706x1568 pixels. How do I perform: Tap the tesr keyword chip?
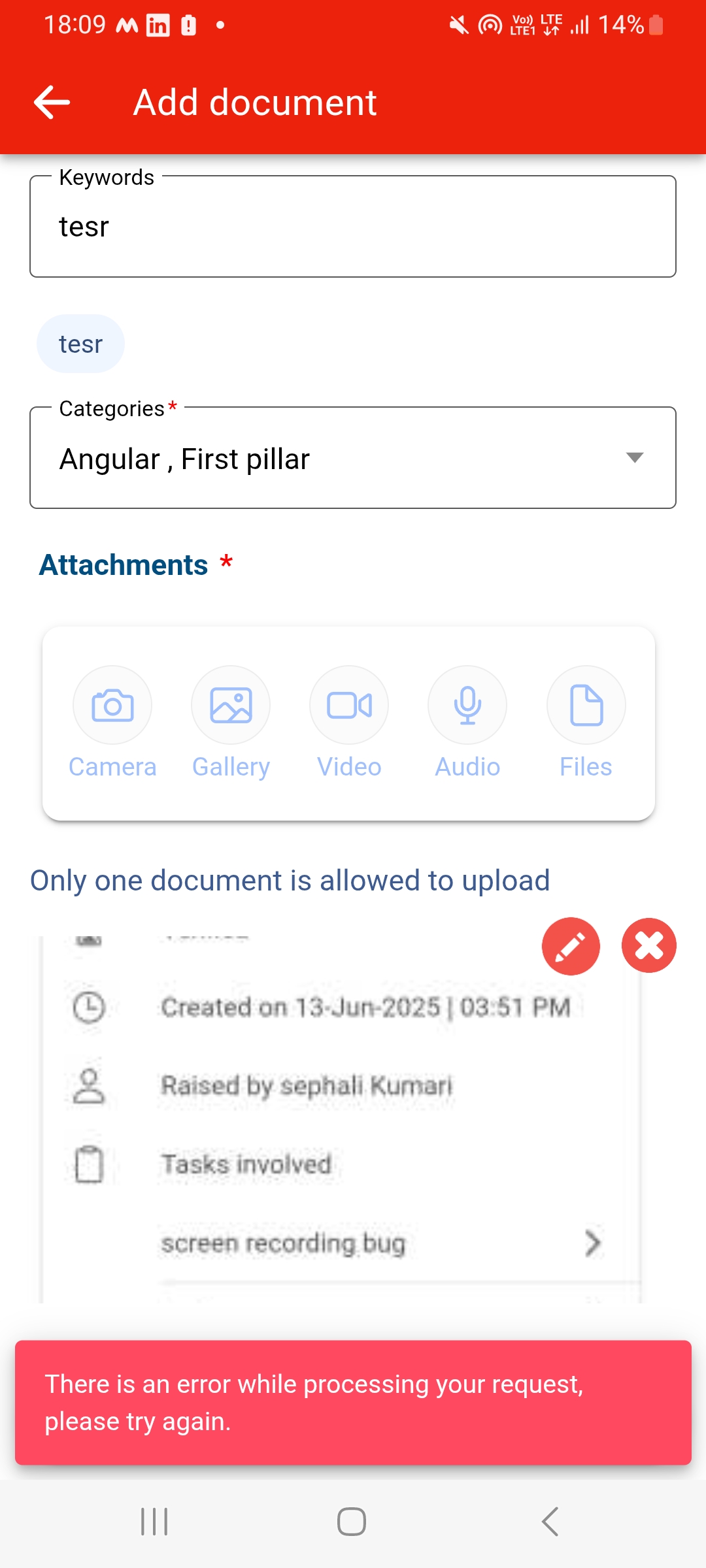point(80,344)
